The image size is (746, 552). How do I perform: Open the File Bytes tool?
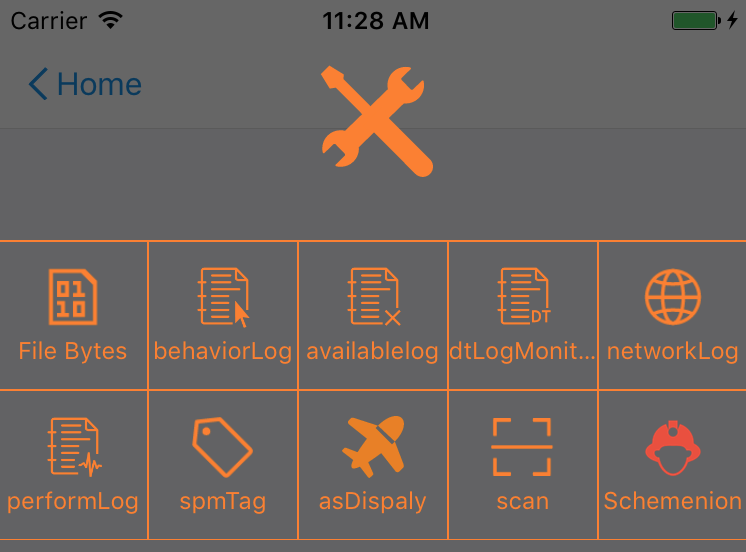[x=73, y=315]
